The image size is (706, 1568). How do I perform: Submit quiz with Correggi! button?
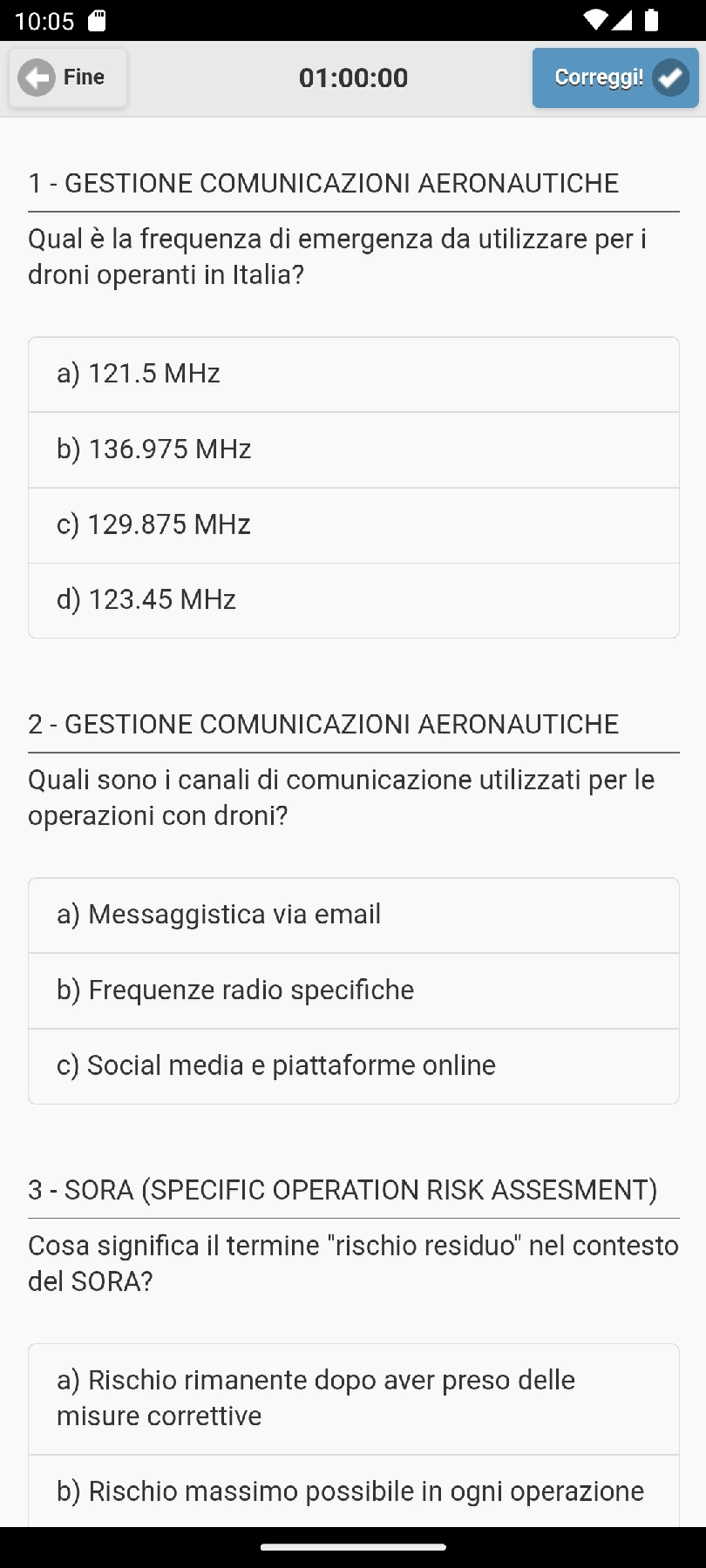[x=615, y=78]
